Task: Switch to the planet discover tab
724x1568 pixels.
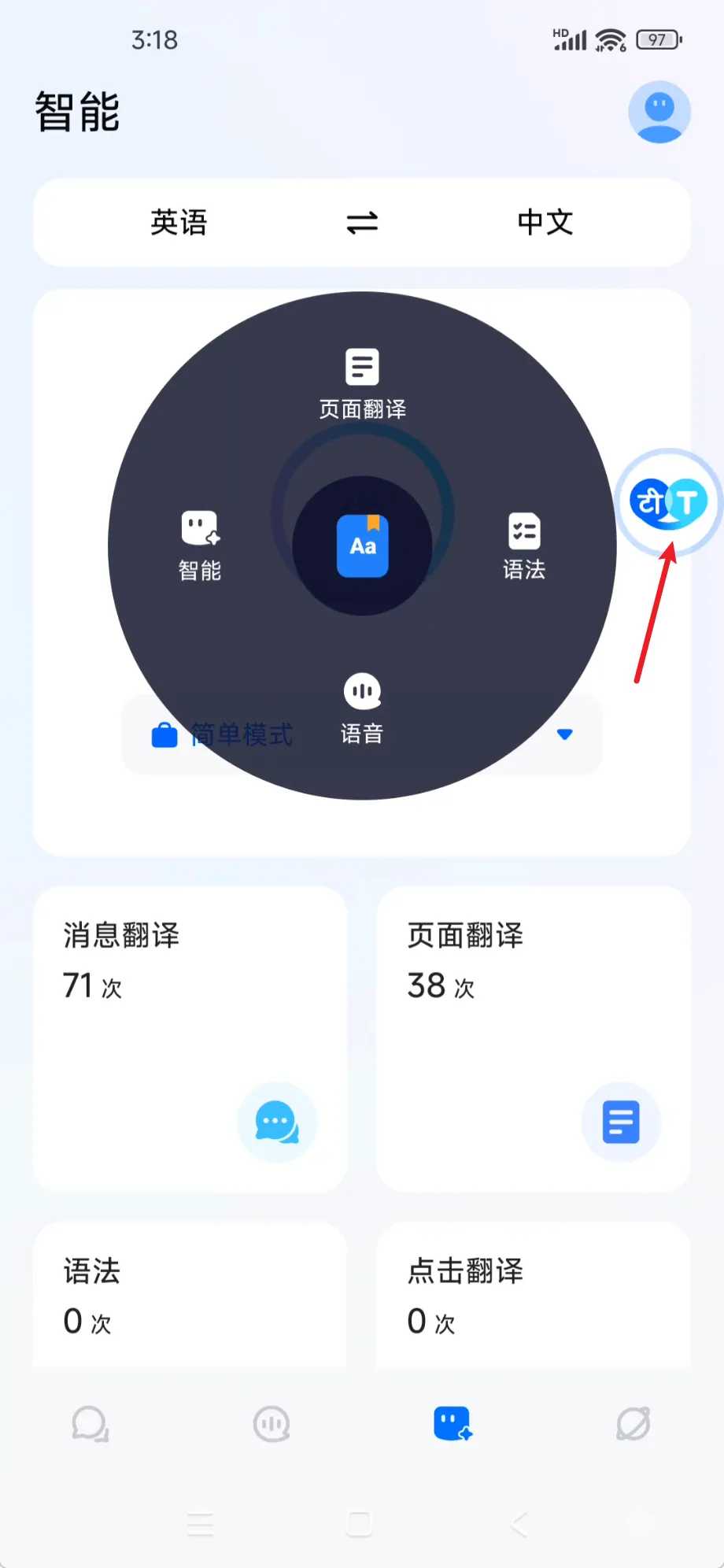Action: click(x=633, y=1423)
